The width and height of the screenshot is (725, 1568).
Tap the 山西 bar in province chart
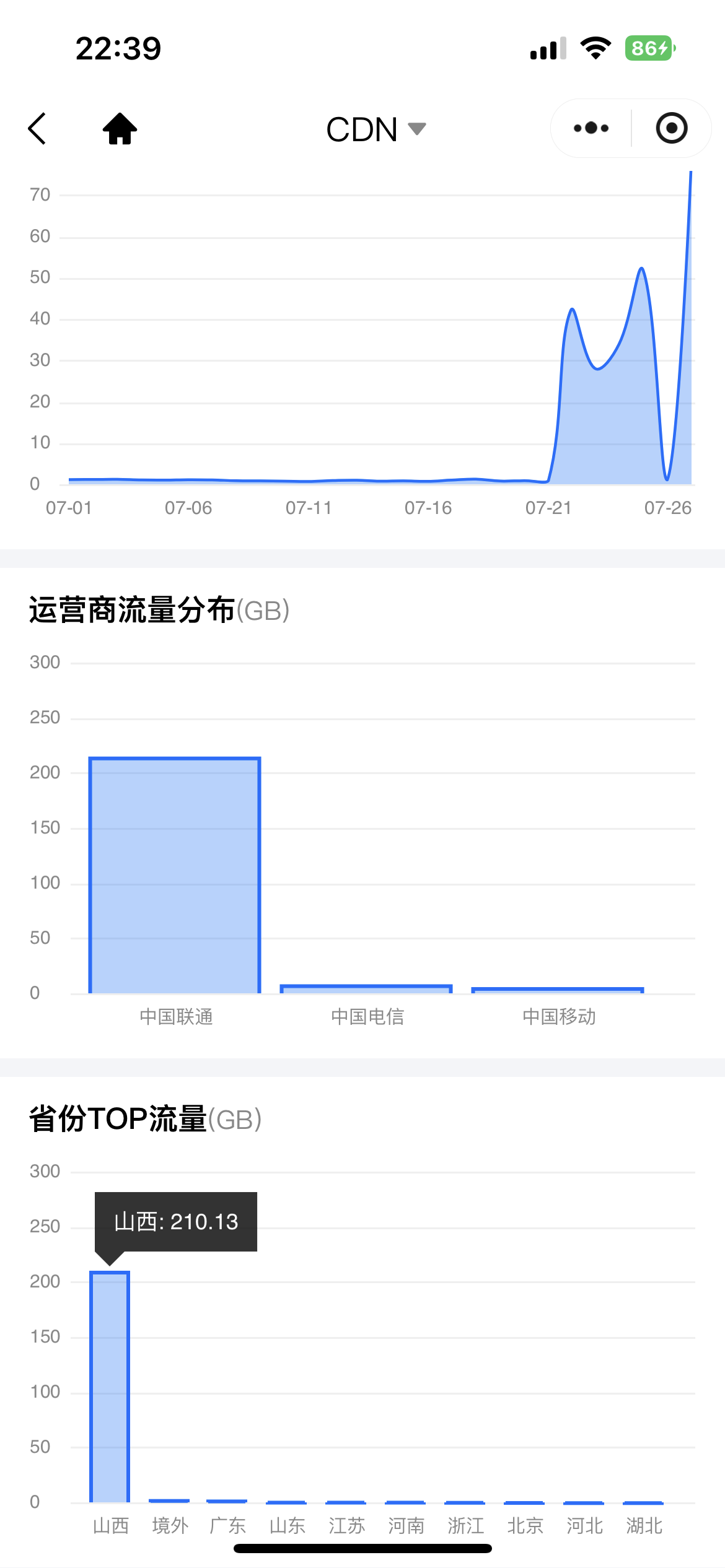pos(110,1387)
